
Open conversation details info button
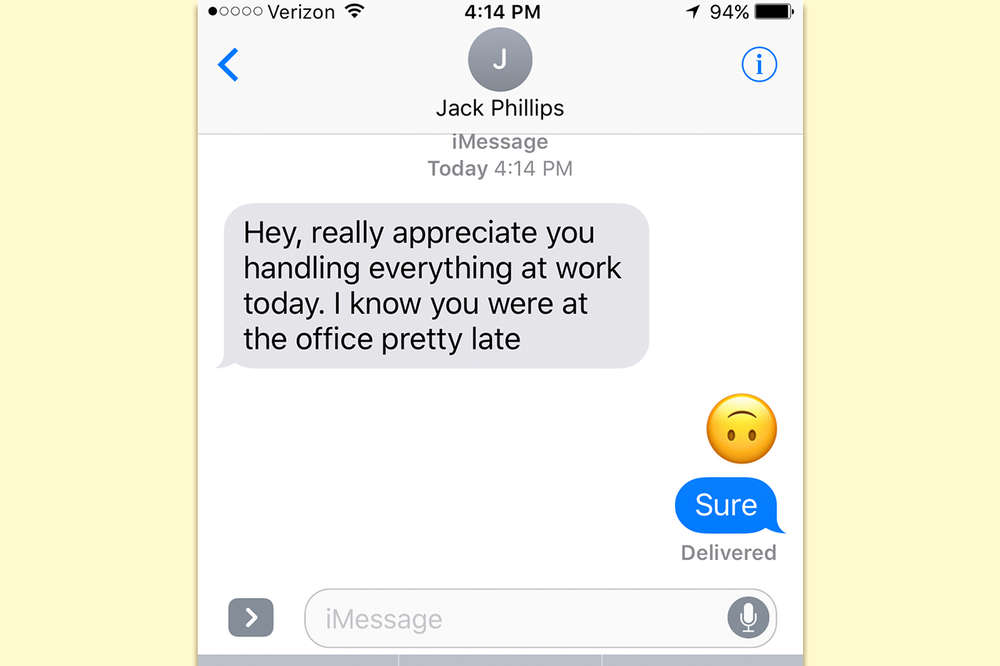pos(759,65)
